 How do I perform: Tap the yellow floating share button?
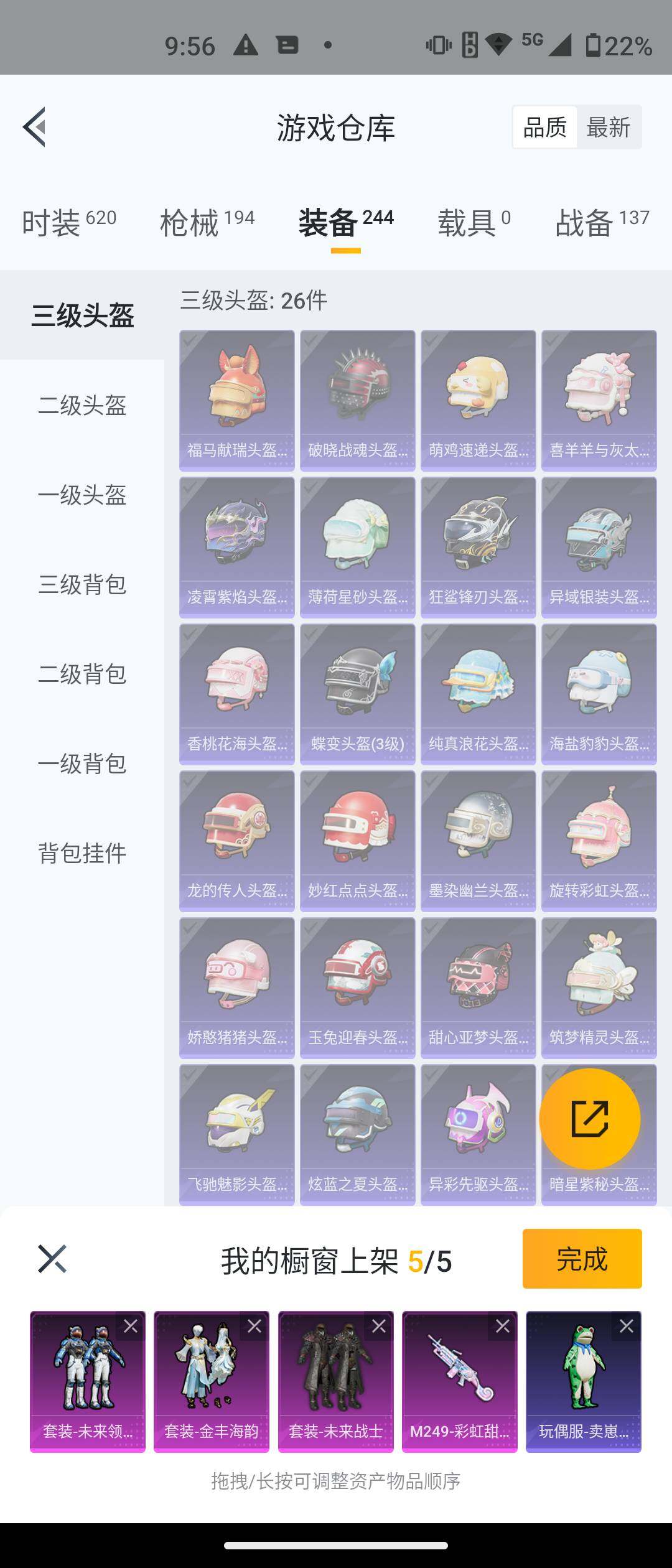tap(589, 1118)
